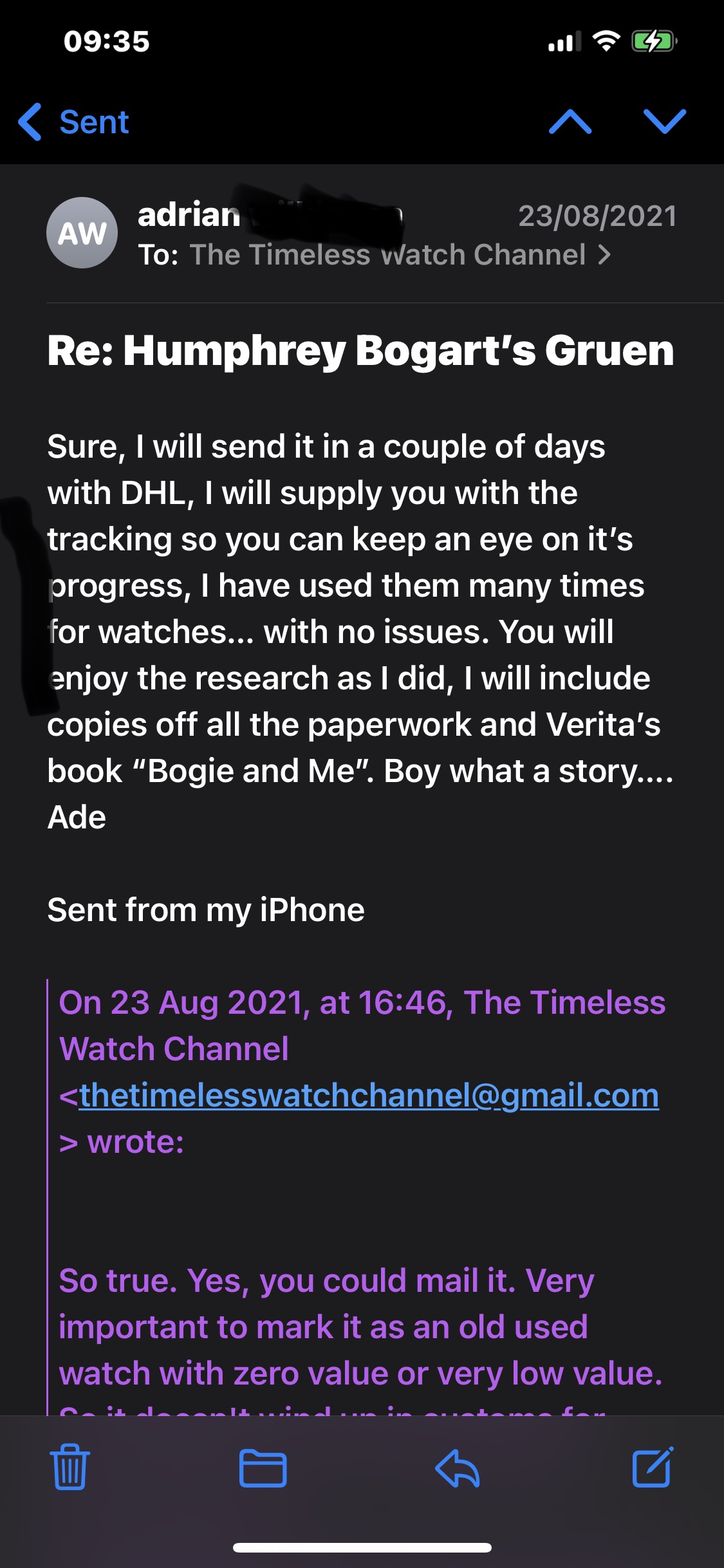Delete this email with the trash icon

(70, 1467)
